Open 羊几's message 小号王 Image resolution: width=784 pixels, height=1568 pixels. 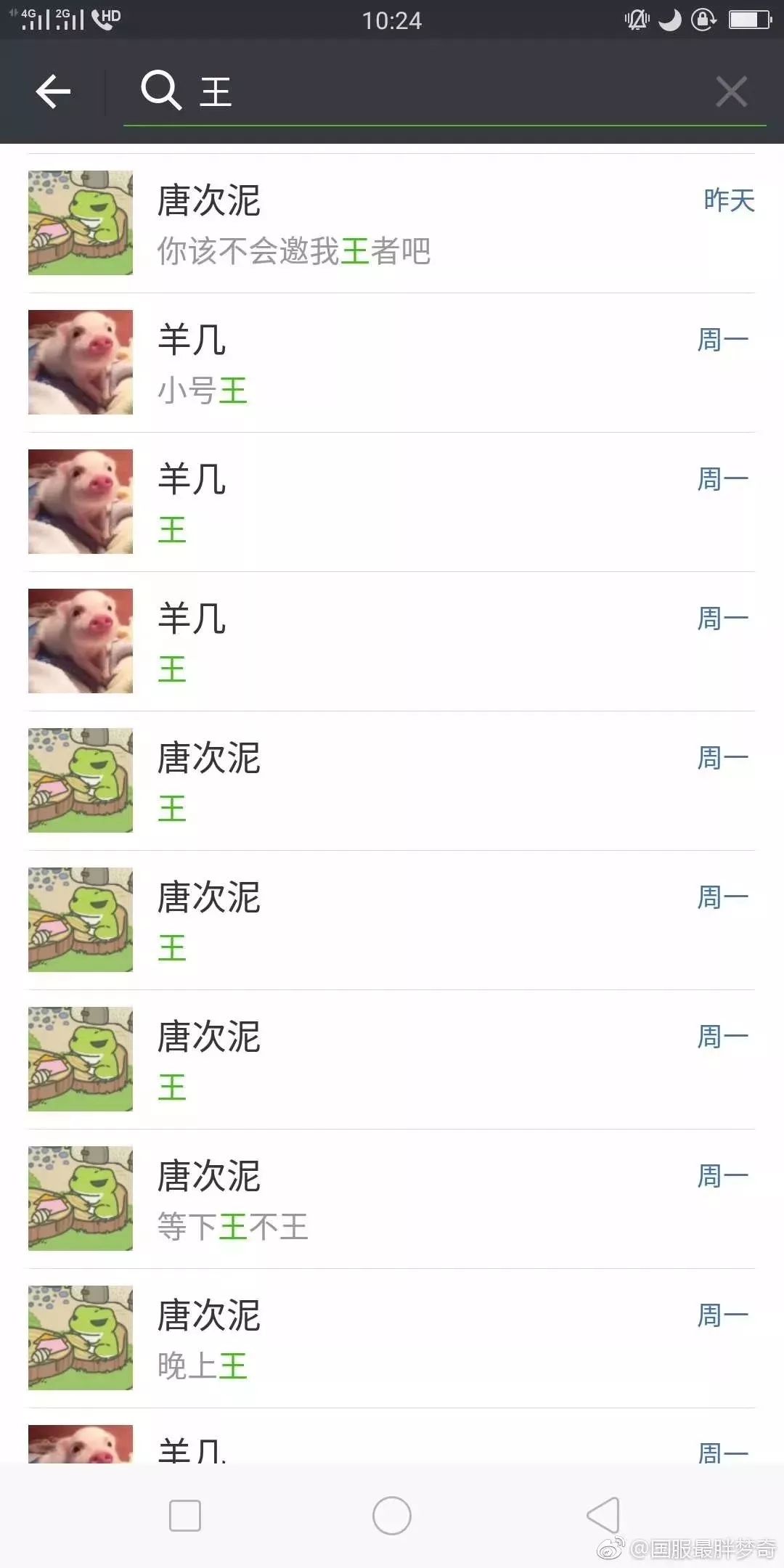click(x=392, y=363)
